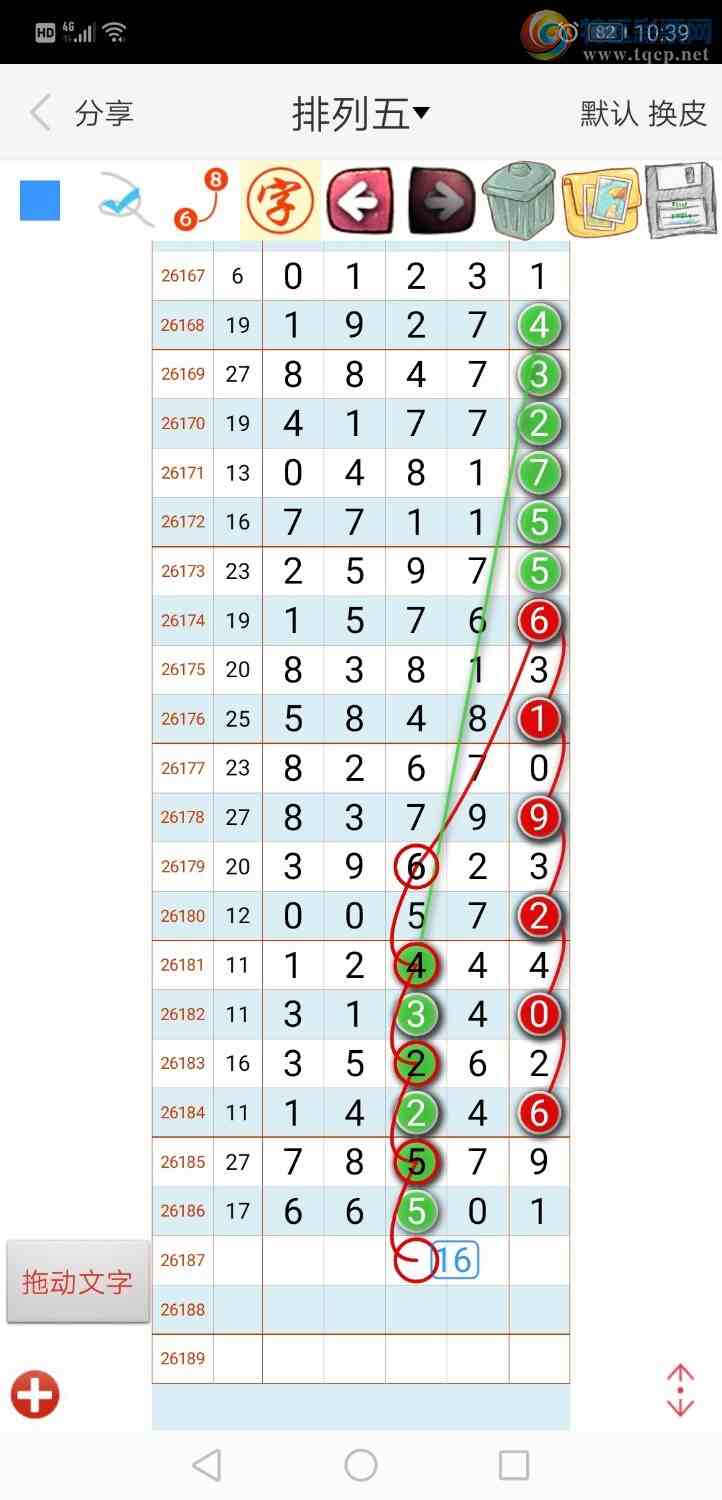Select the 16 text label on chart
The width and height of the screenshot is (722, 1500).
[455, 1260]
